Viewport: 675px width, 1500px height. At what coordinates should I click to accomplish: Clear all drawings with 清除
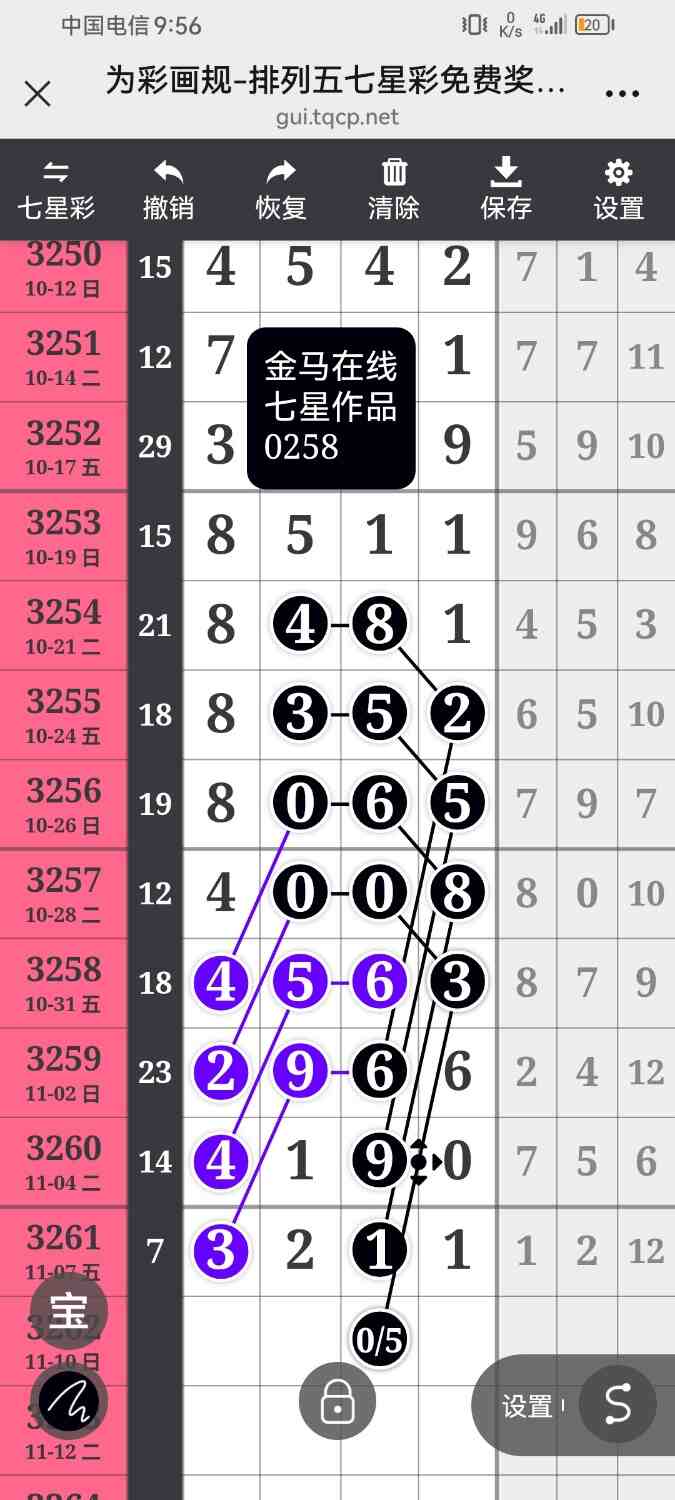pos(394,190)
